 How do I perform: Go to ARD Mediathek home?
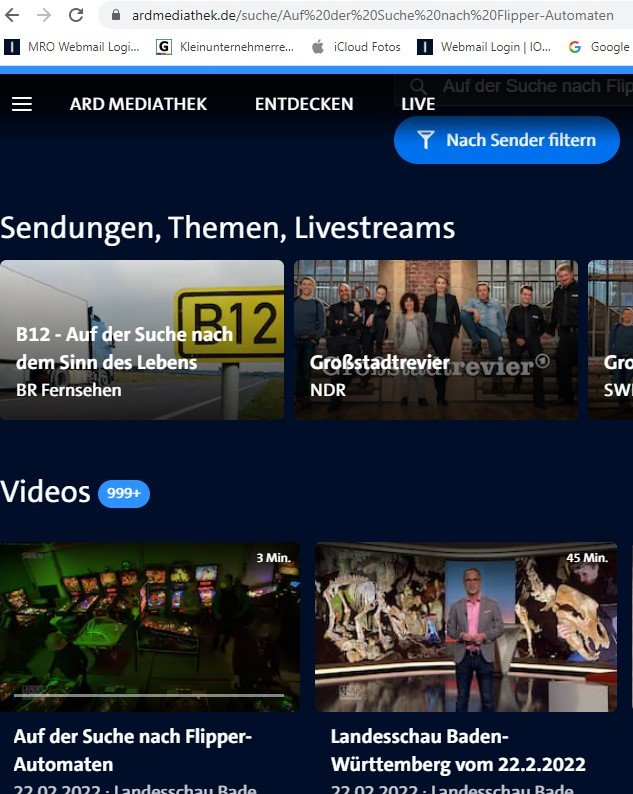138,104
